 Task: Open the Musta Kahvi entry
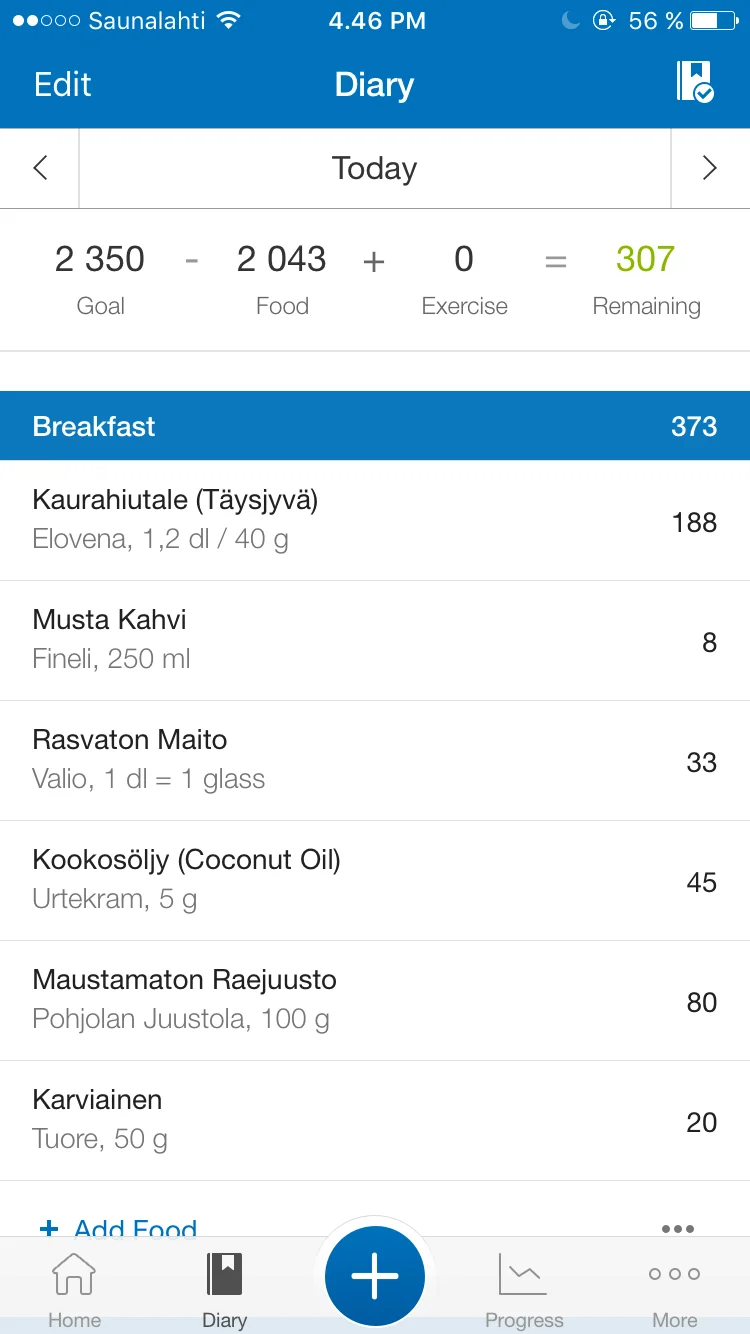tap(375, 640)
